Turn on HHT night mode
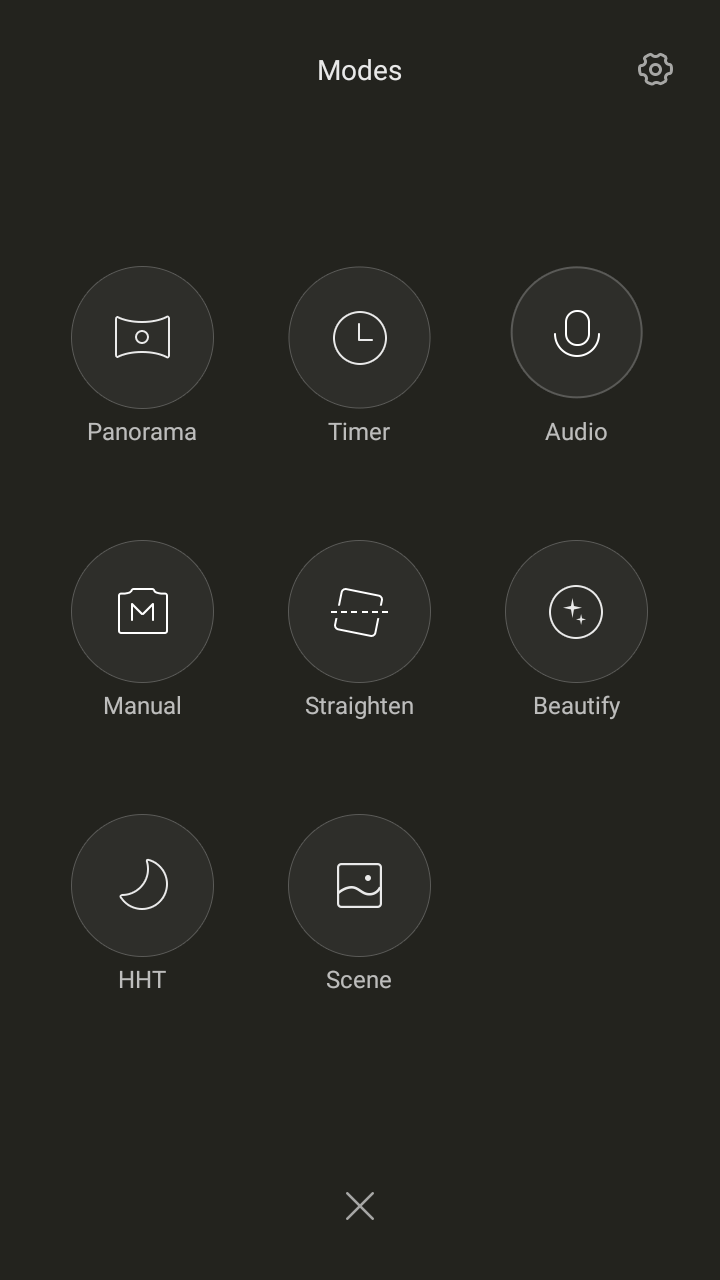The width and height of the screenshot is (720, 1280). (142, 886)
